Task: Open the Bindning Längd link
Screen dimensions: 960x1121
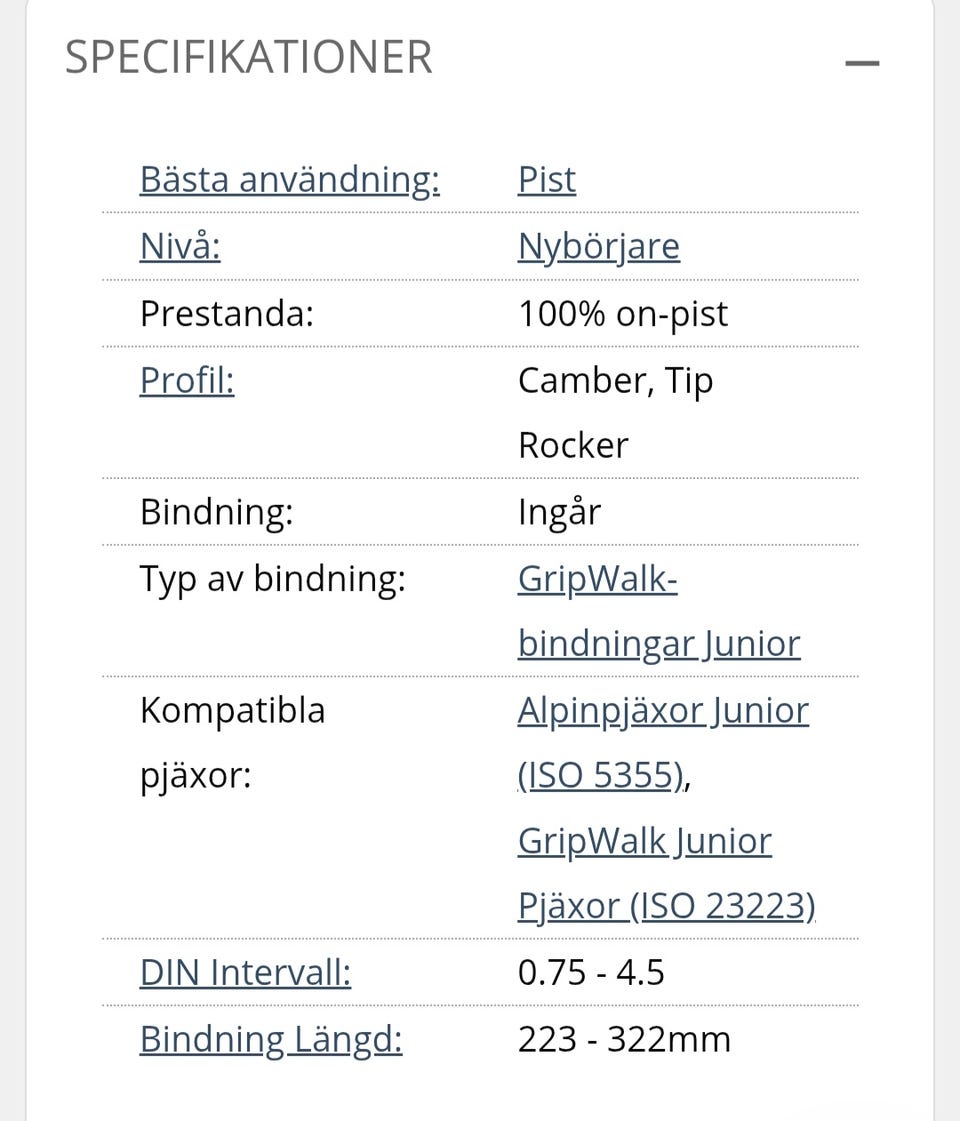Action: pos(270,1039)
